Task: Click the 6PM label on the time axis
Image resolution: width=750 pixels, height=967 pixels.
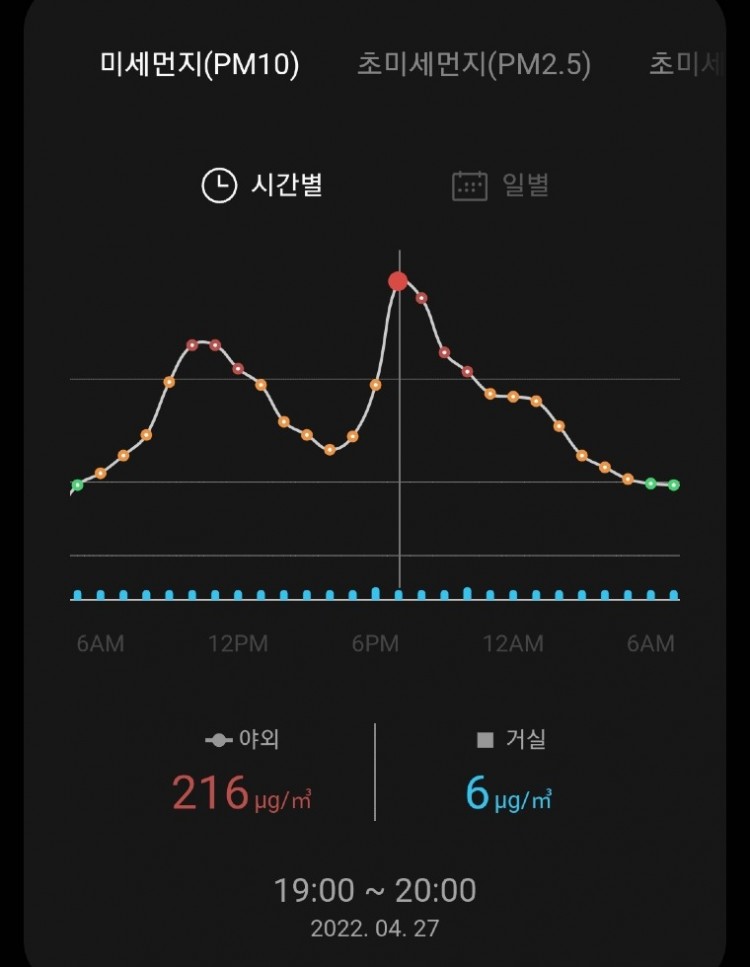Action: (x=378, y=644)
